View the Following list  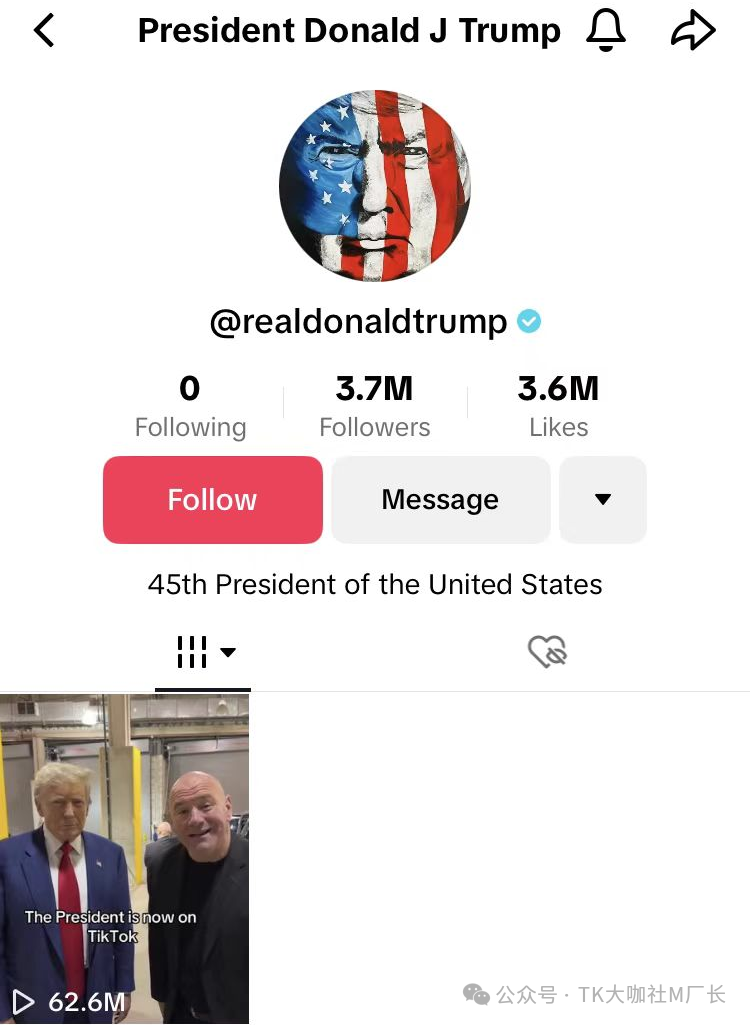pos(190,406)
